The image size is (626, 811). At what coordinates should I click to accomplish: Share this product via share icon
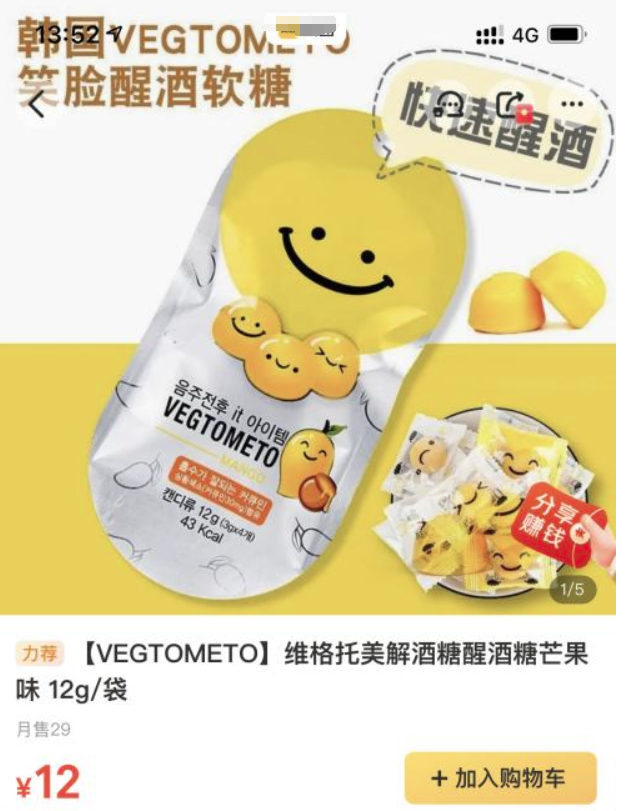click(512, 104)
